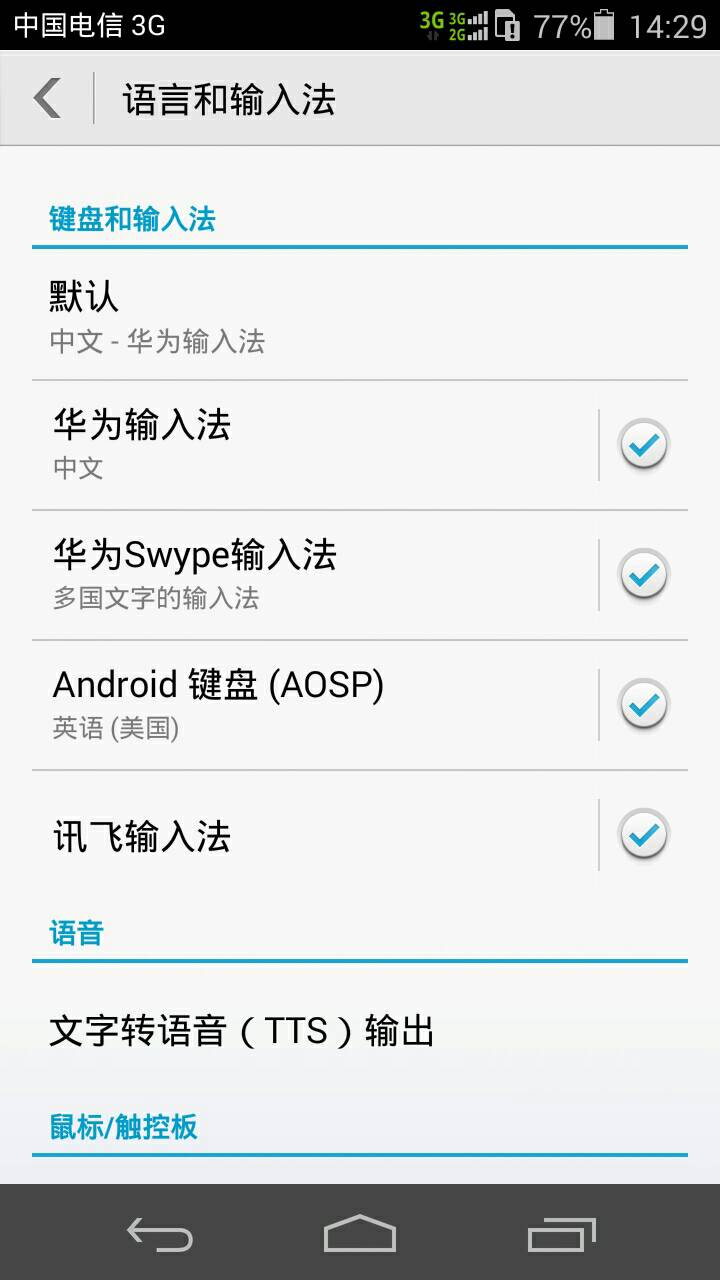This screenshot has width=720, height=1280.
Task: Uncheck the 华为输入法 checkbox
Action: (643, 445)
